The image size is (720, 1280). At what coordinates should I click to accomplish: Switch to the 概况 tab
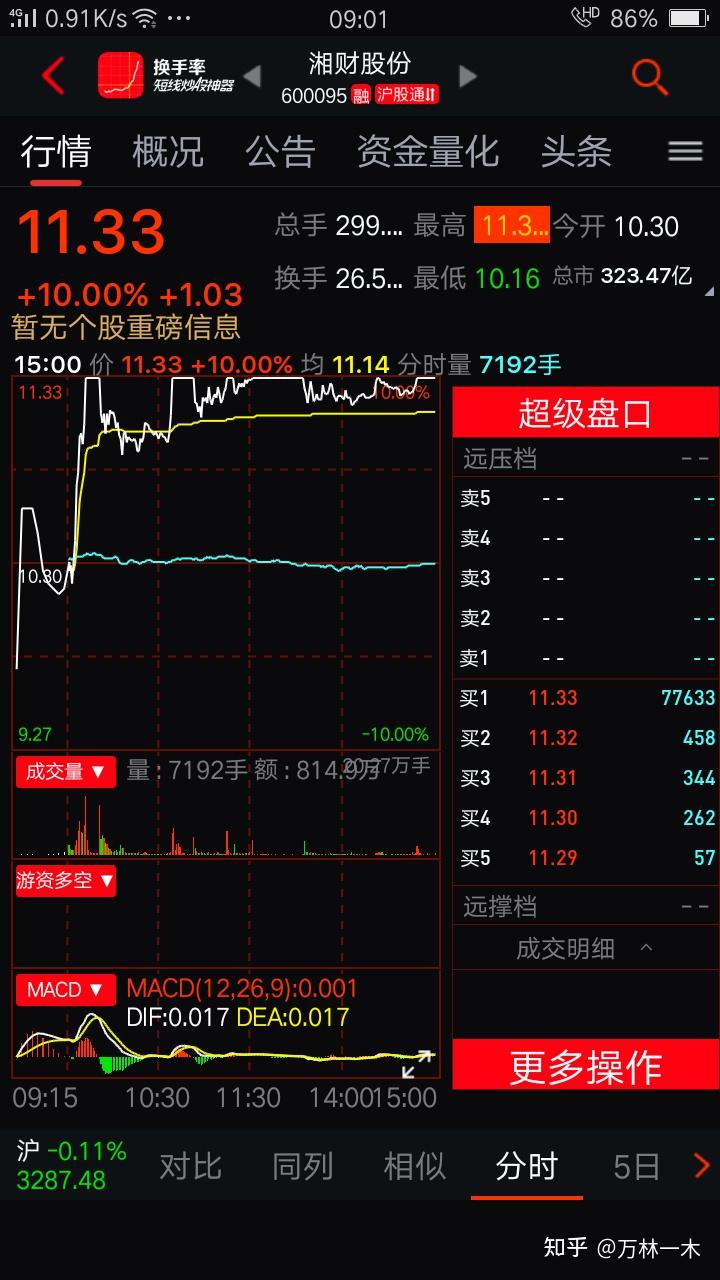(x=168, y=152)
